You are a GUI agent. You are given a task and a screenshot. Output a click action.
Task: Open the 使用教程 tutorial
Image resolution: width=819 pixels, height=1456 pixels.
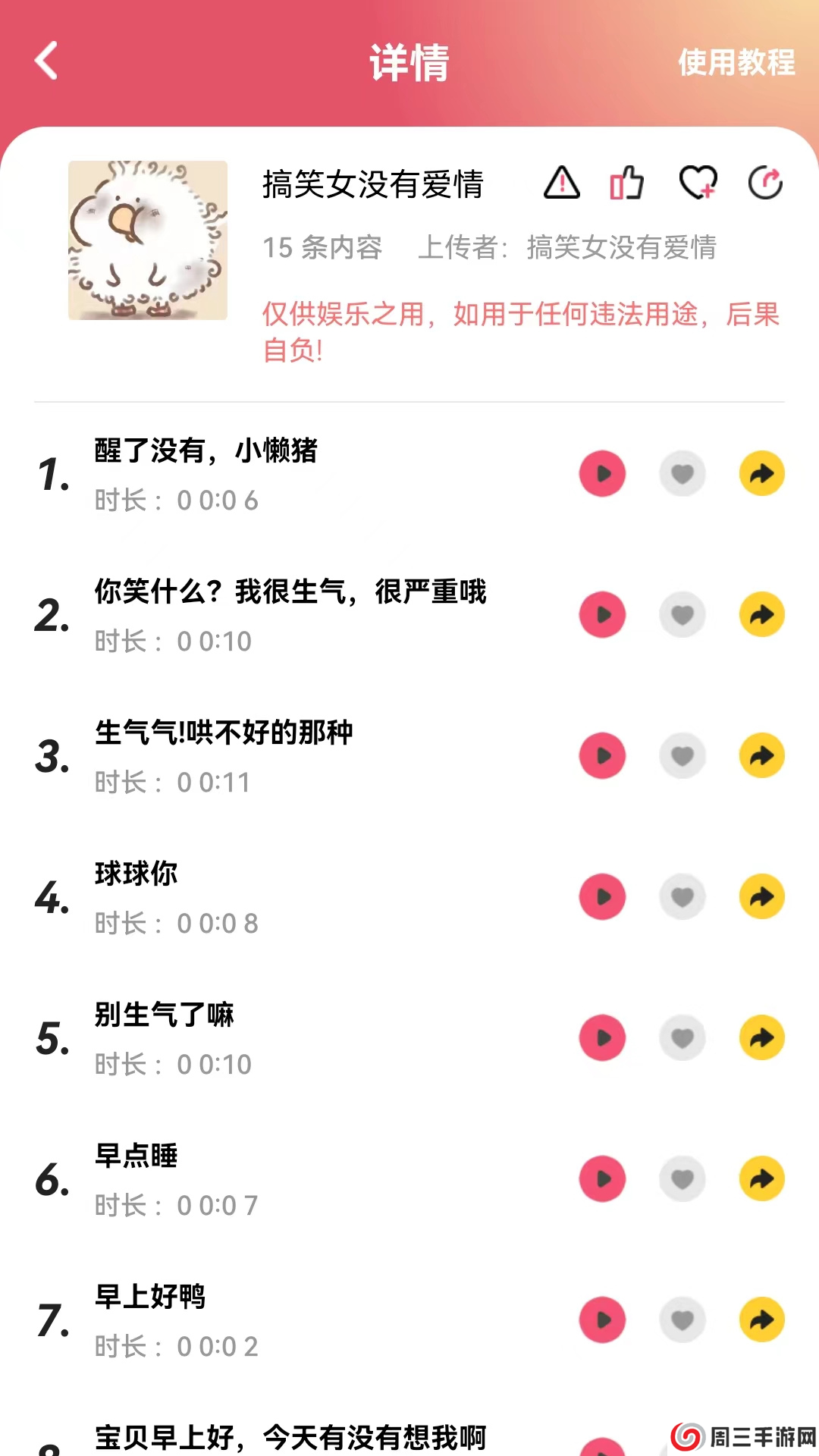pos(736,64)
